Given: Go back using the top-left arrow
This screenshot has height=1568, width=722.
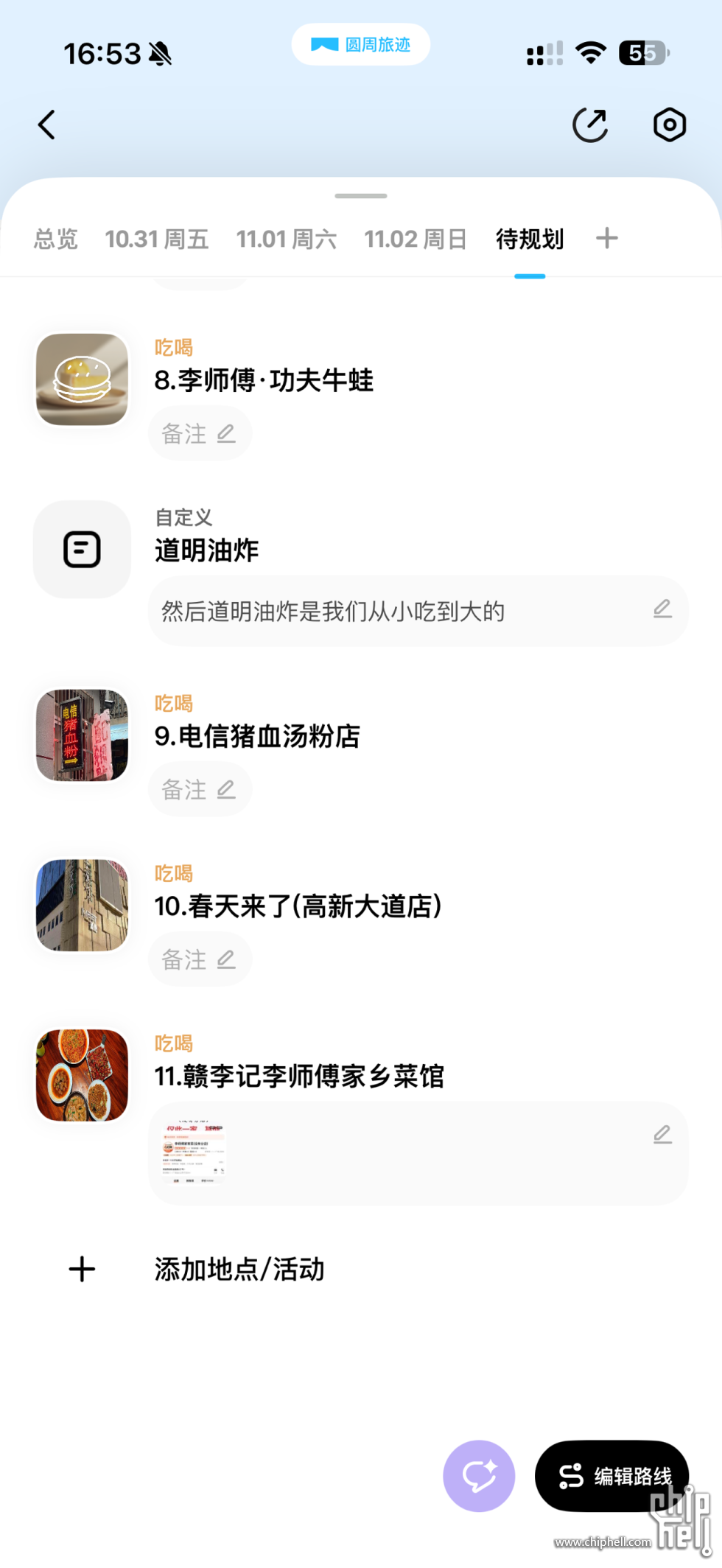Looking at the screenshot, I should [47, 125].
